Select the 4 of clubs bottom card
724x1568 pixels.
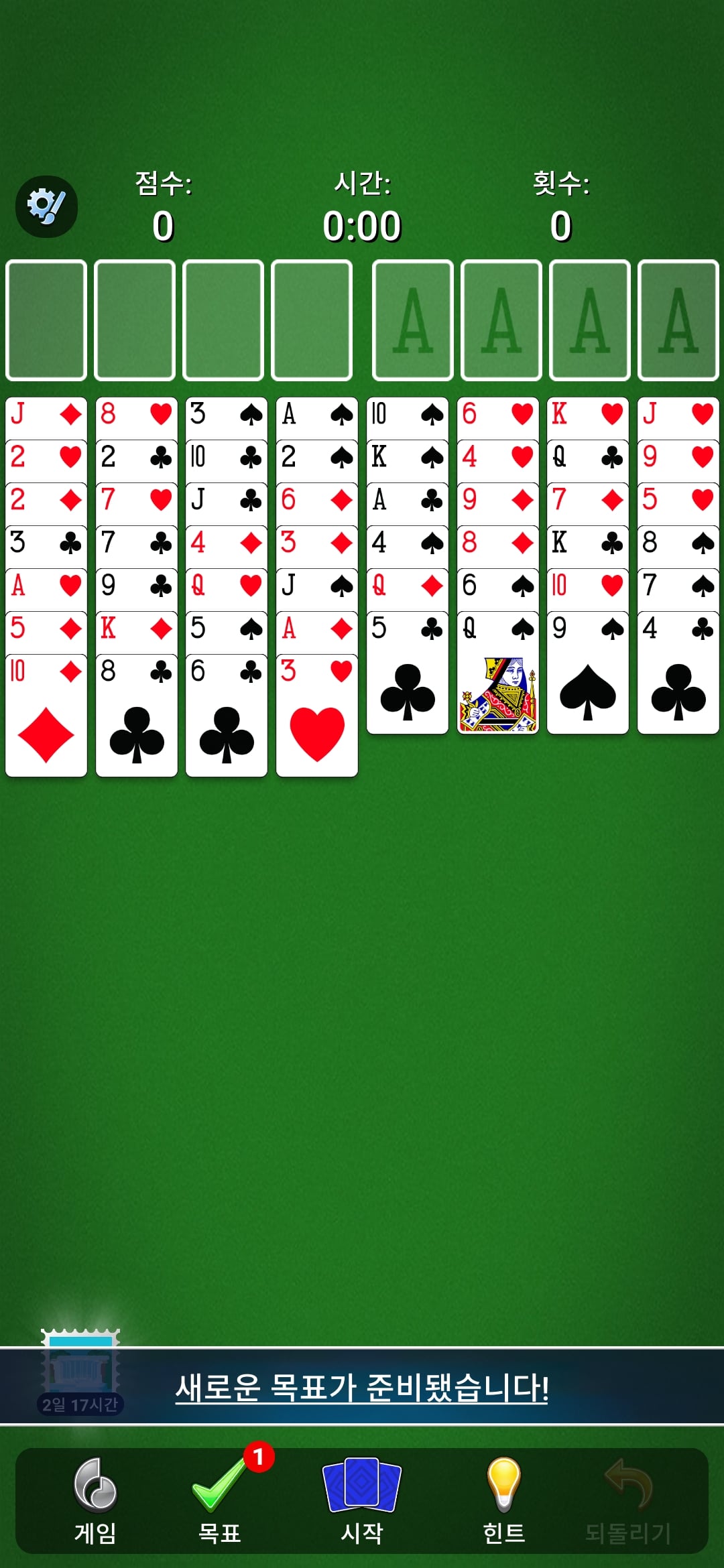coord(678,672)
